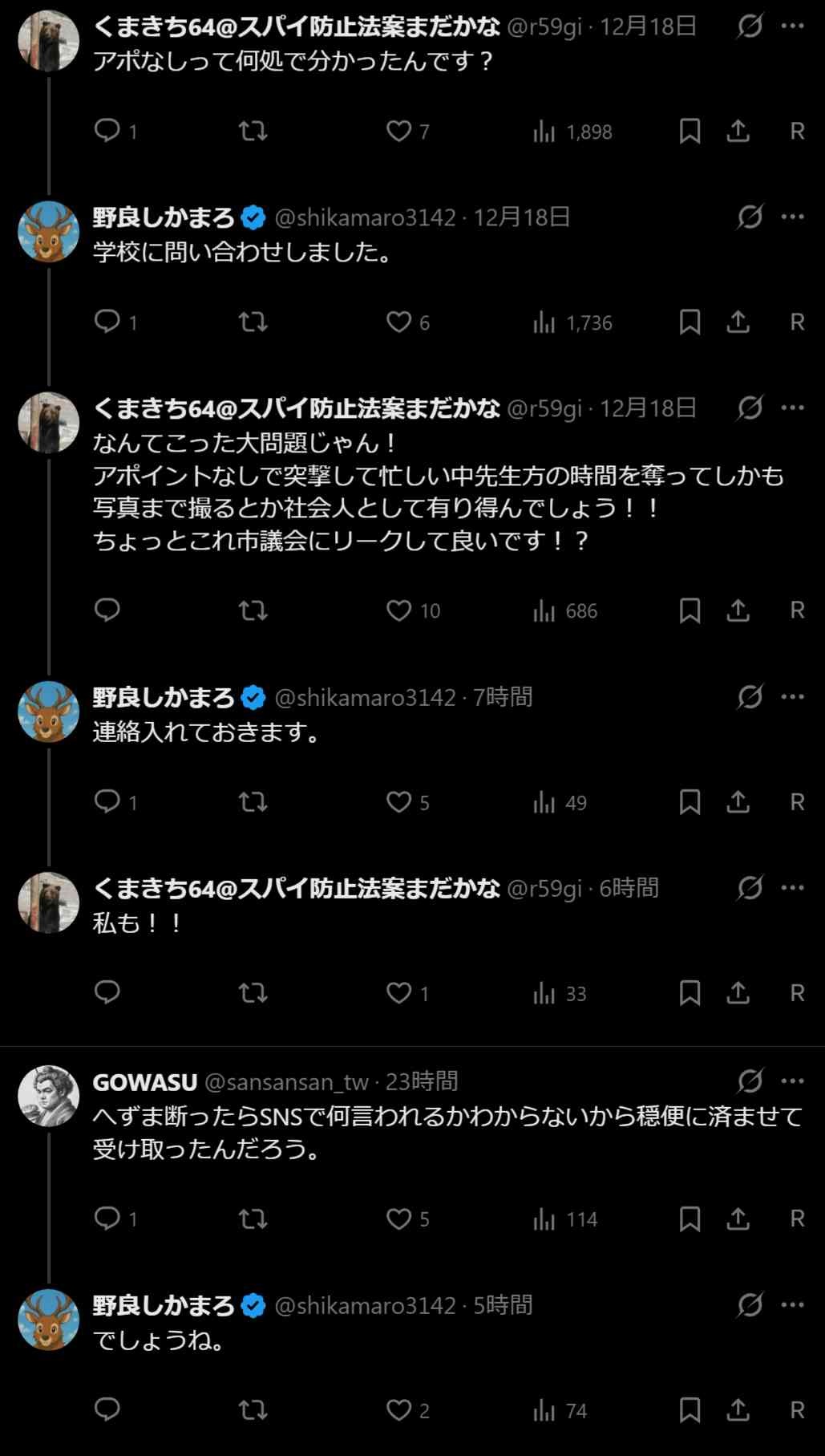Open GOWASU's profile avatar
This screenshot has height=1456, width=825.
tap(48, 1095)
